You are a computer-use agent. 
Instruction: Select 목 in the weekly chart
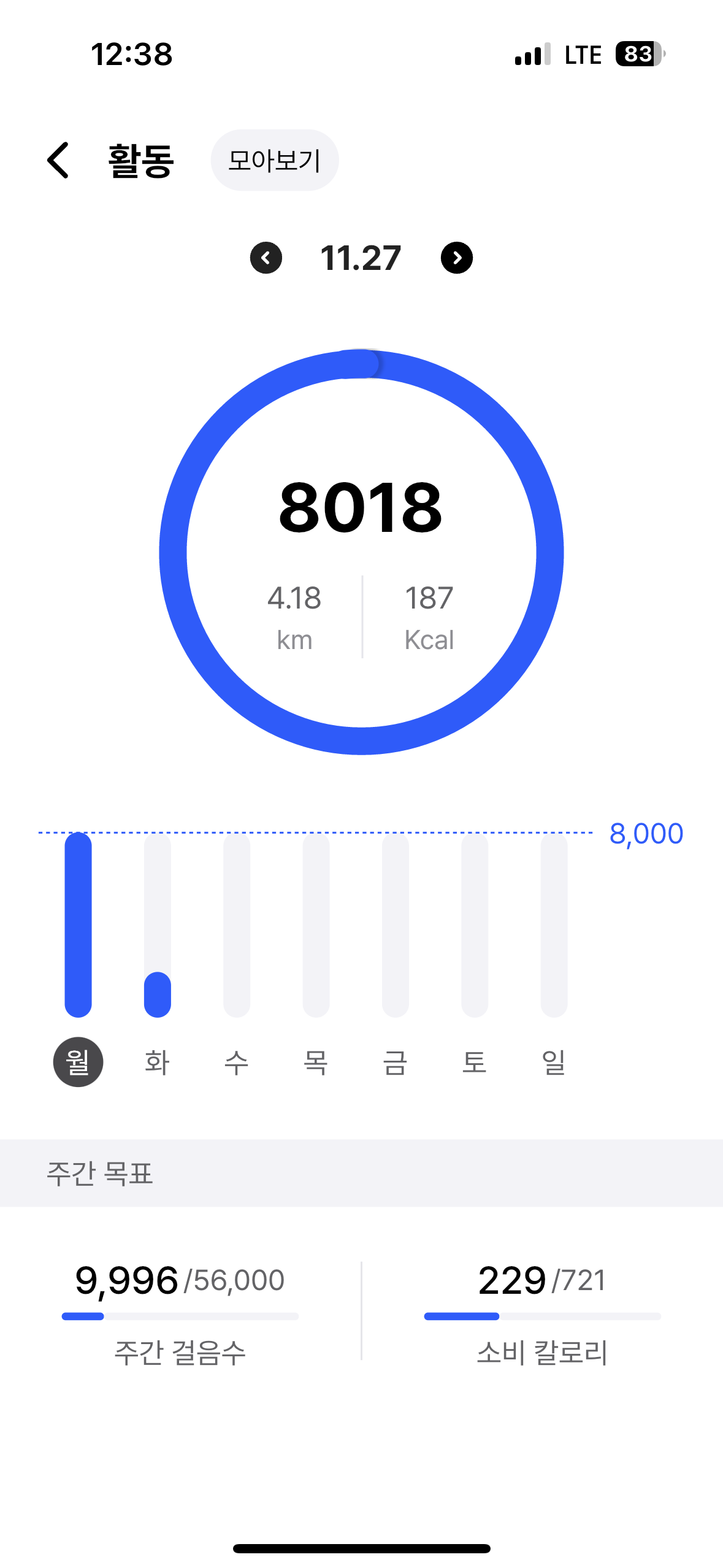click(x=316, y=1061)
